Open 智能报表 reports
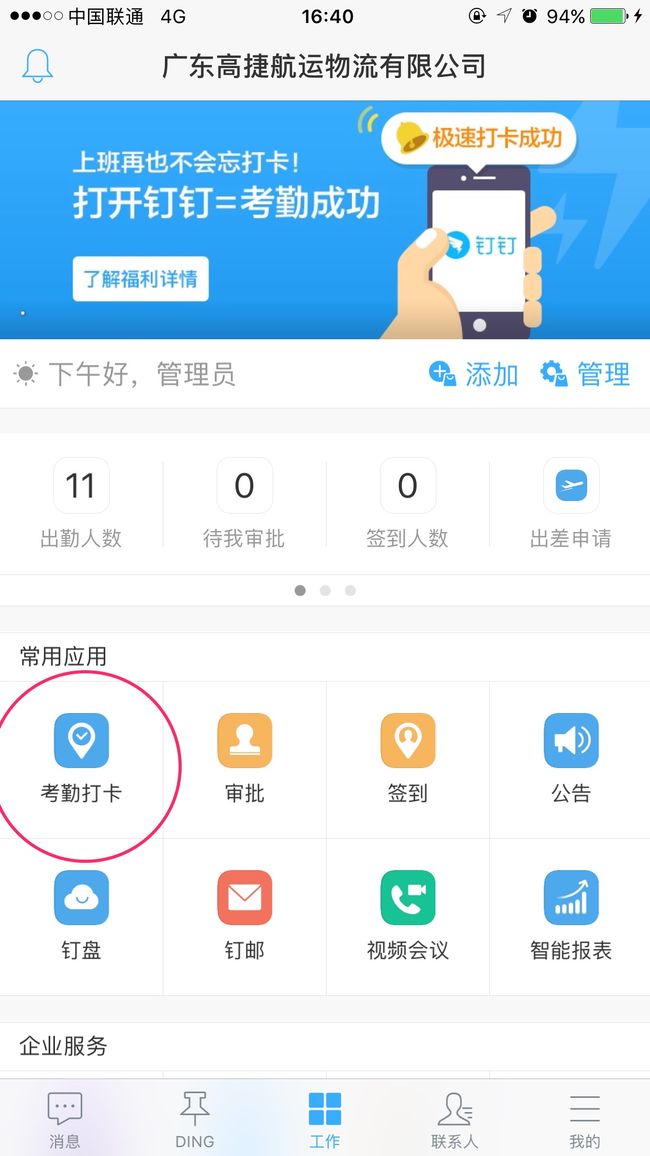This screenshot has height=1156, width=650. coord(570,916)
